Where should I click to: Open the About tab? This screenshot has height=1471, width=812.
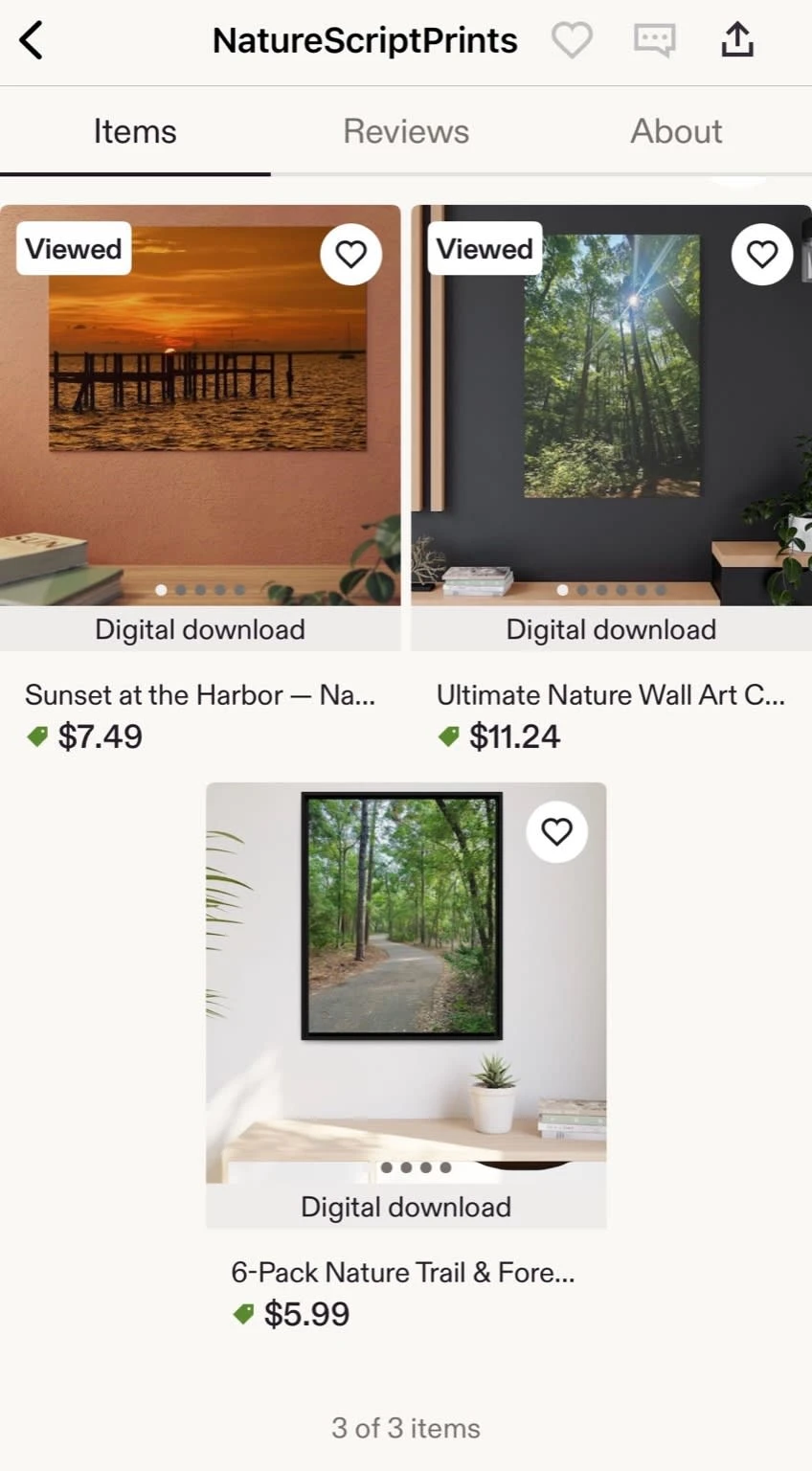click(676, 131)
